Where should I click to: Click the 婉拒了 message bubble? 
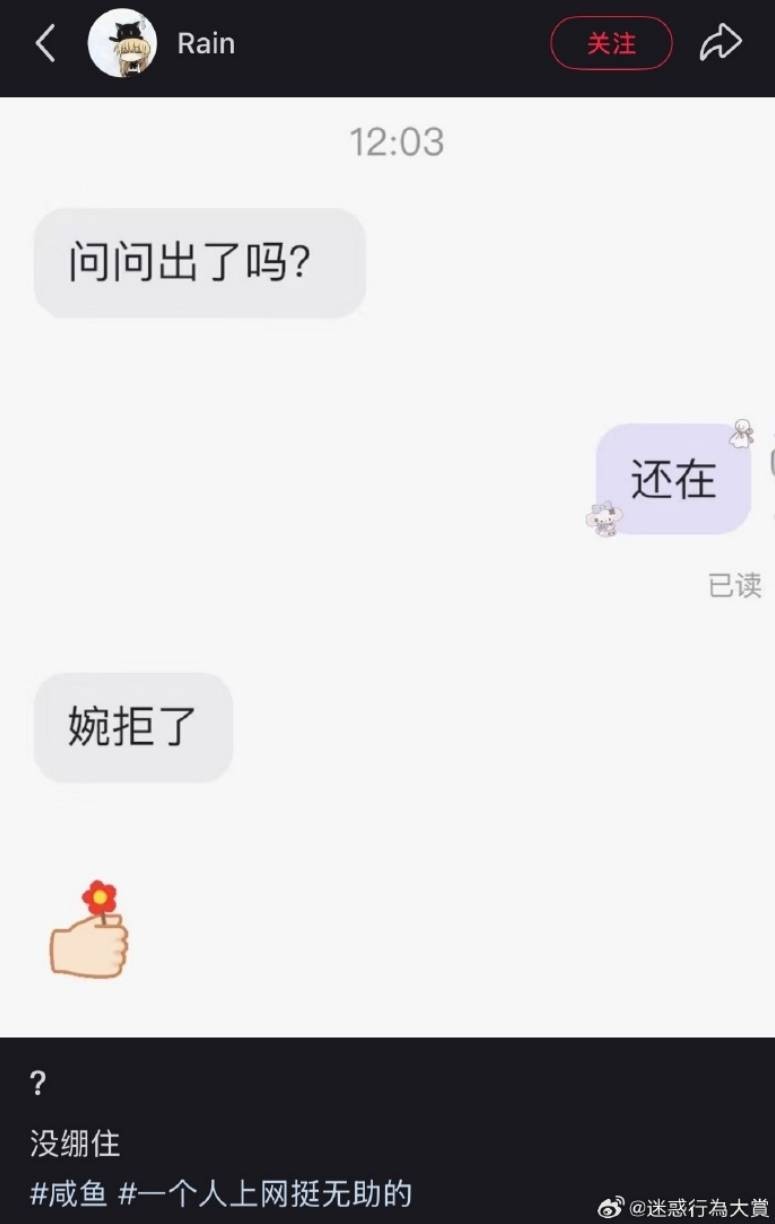(133, 727)
